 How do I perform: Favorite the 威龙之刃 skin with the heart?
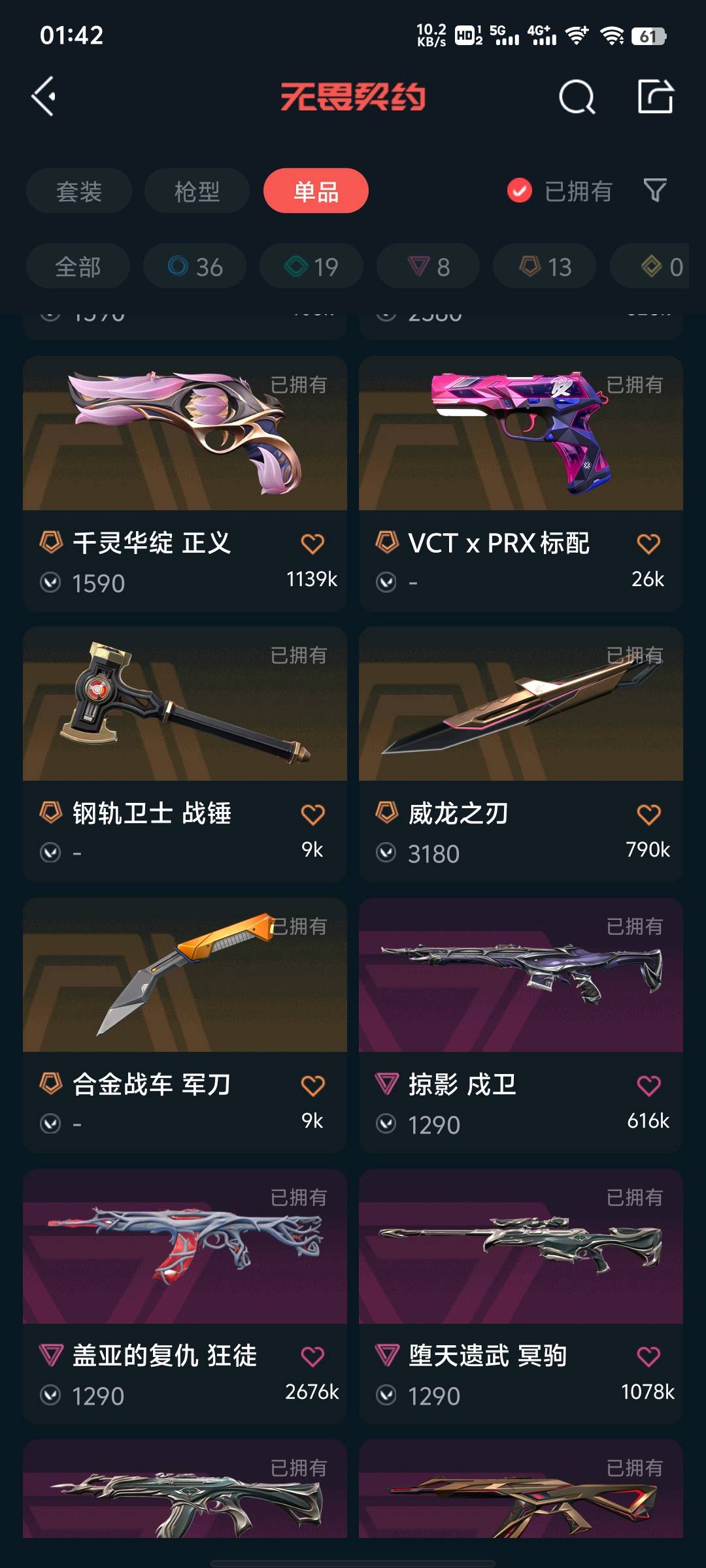648,815
